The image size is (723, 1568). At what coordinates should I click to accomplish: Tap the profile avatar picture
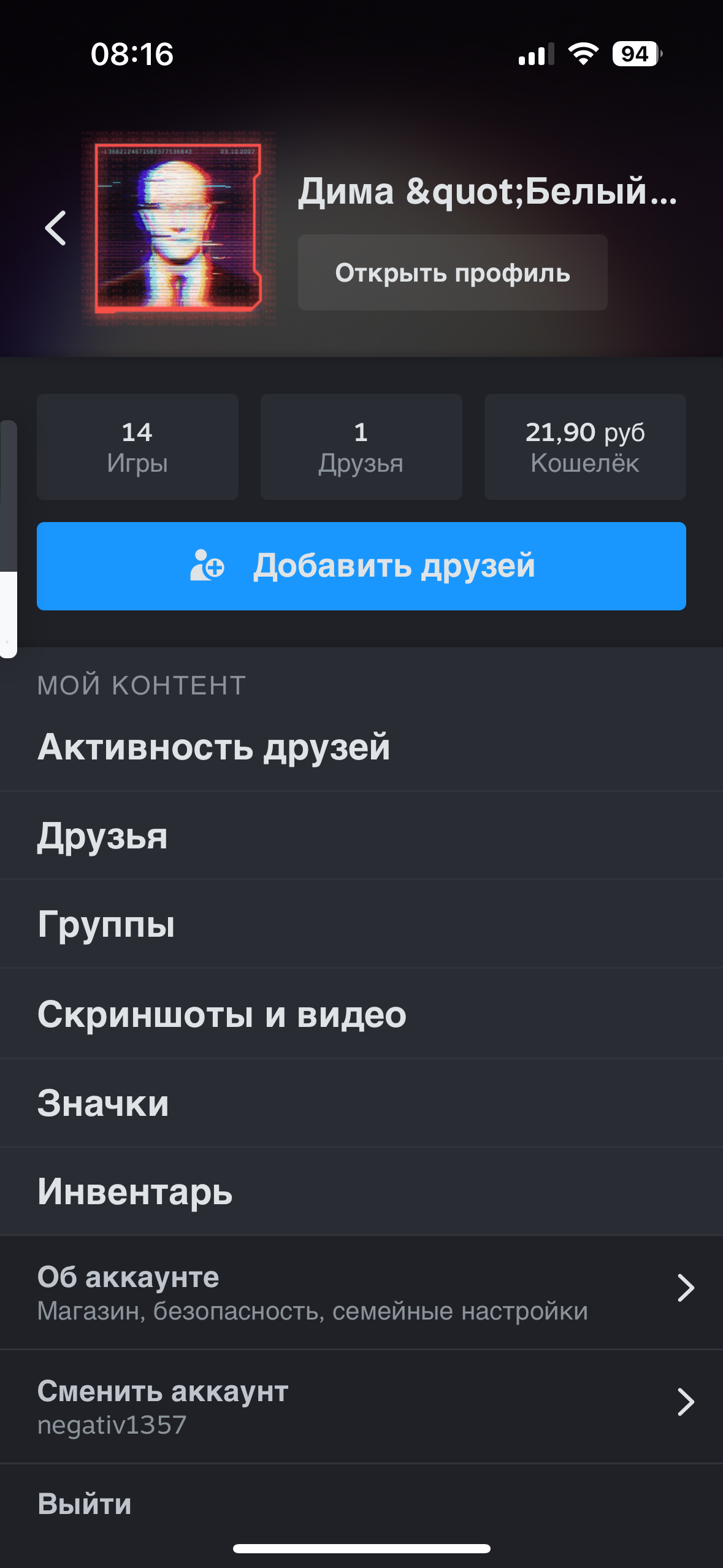pyautogui.click(x=178, y=228)
